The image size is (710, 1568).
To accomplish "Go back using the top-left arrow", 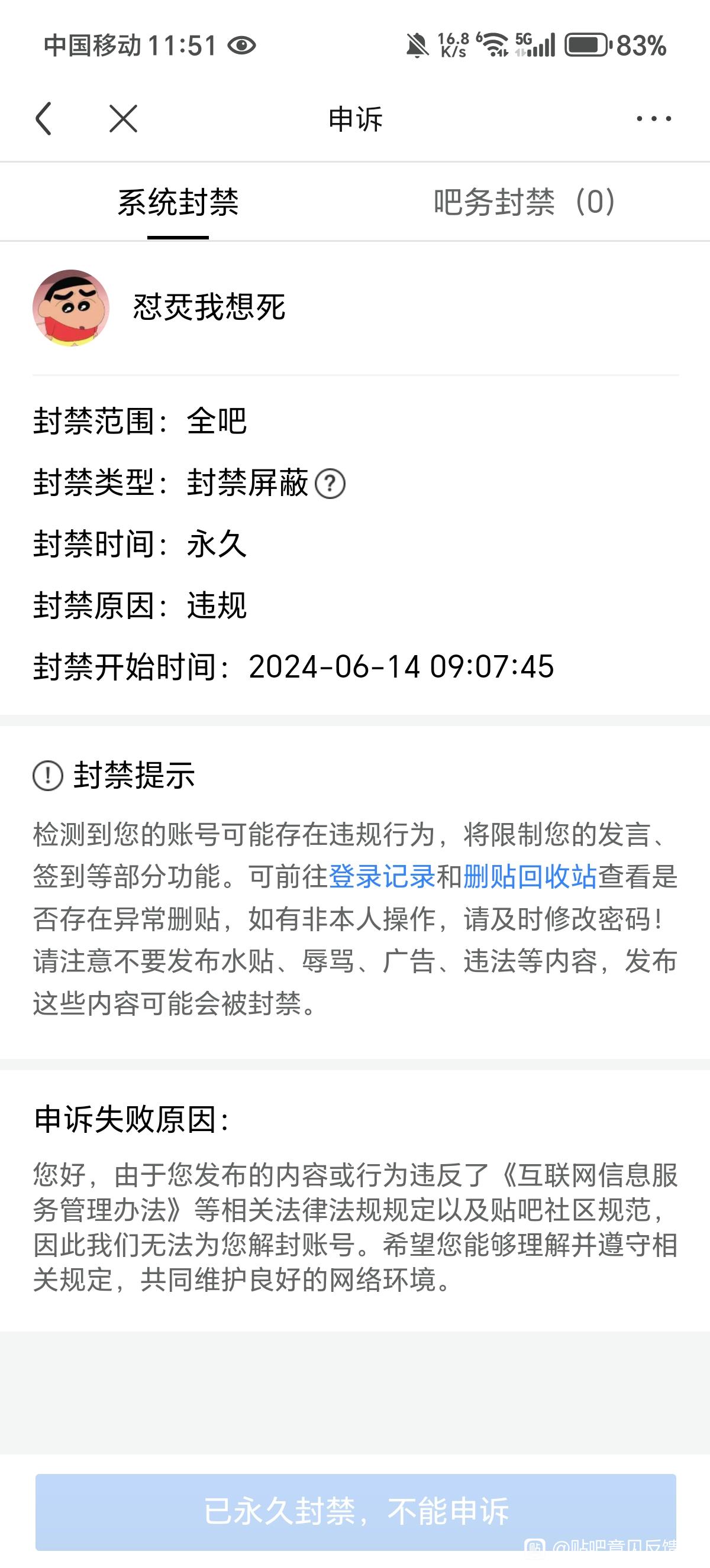I will click(44, 118).
